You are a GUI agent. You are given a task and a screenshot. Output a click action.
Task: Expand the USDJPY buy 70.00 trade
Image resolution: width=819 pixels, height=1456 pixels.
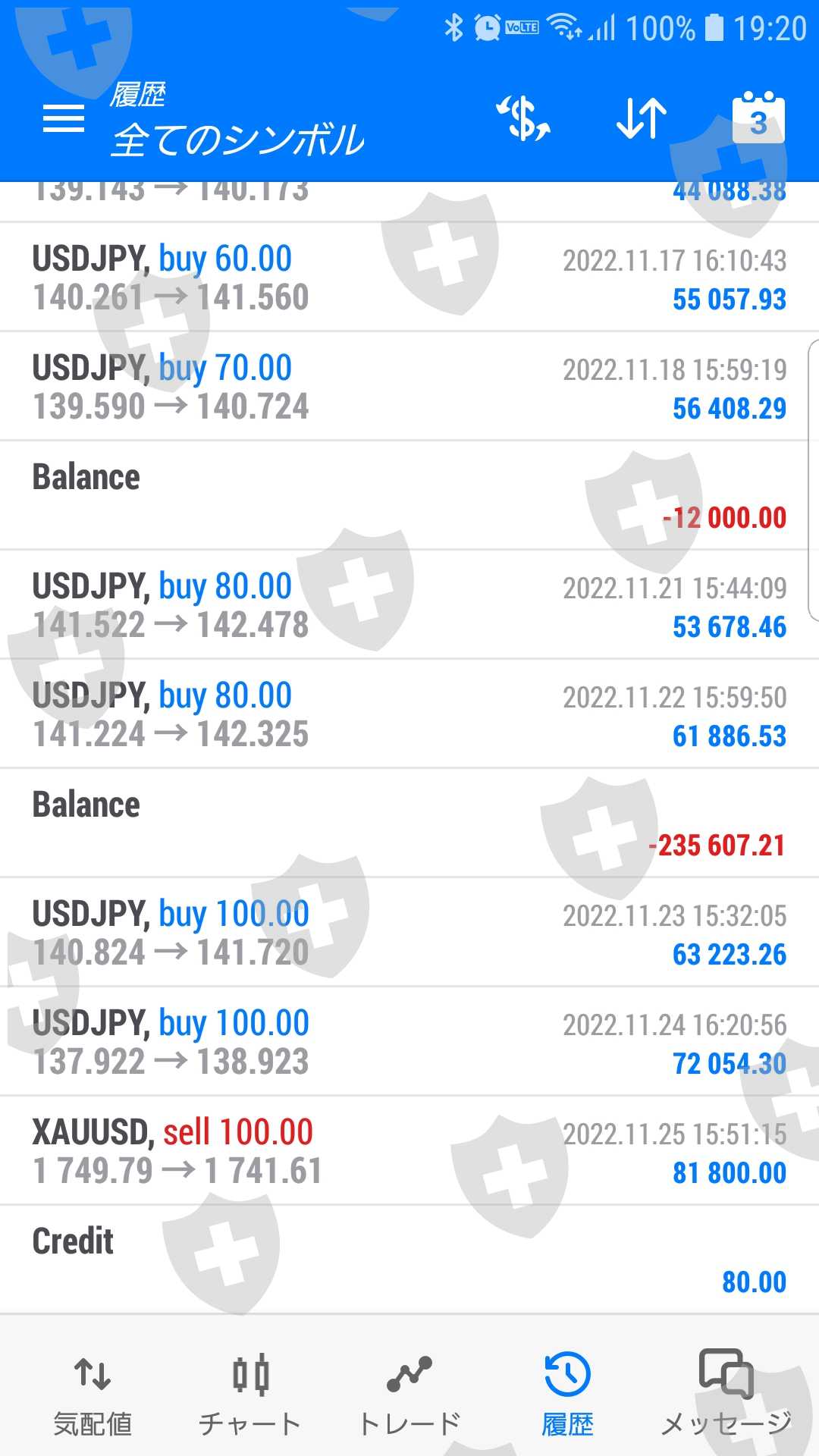coord(409,387)
